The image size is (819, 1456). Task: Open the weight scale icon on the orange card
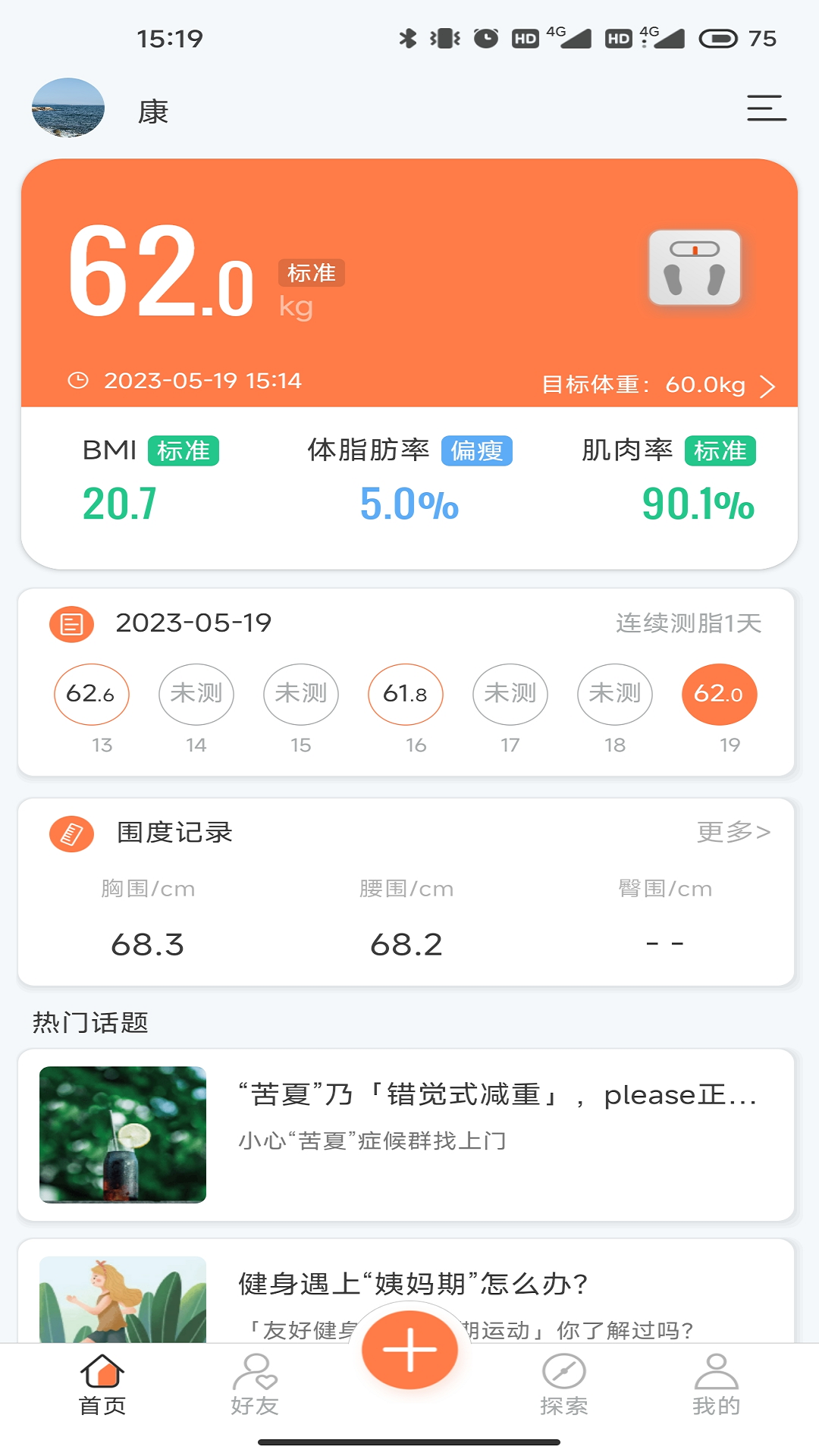click(x=694, y=273)
